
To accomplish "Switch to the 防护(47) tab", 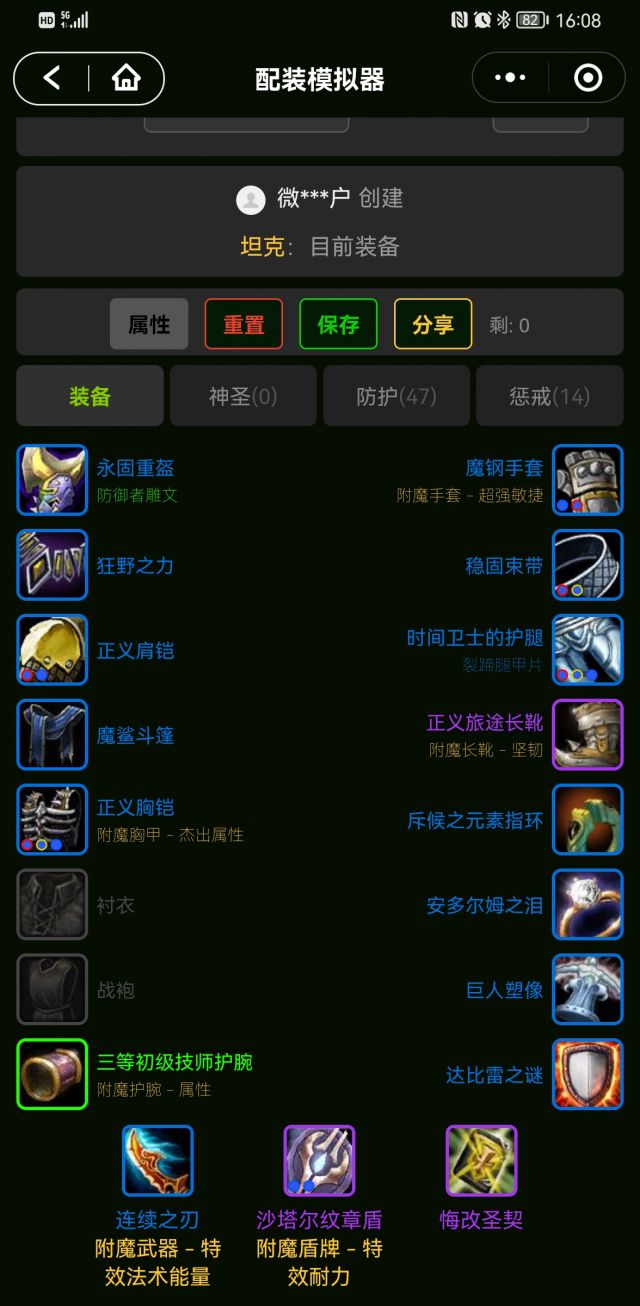I will click(x=396, y=396).
